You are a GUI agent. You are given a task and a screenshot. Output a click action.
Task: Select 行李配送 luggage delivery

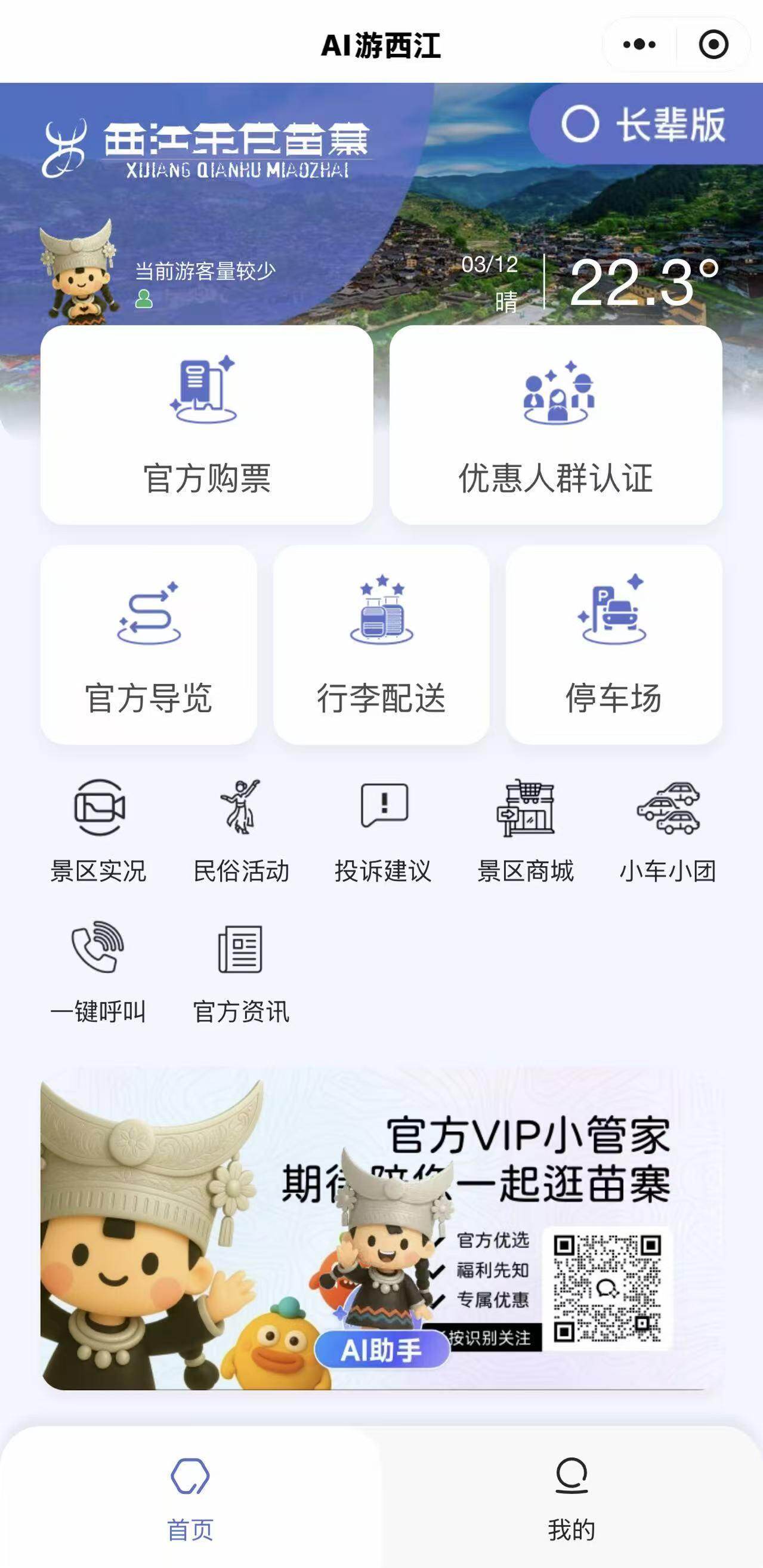click(x=382, y=645)
